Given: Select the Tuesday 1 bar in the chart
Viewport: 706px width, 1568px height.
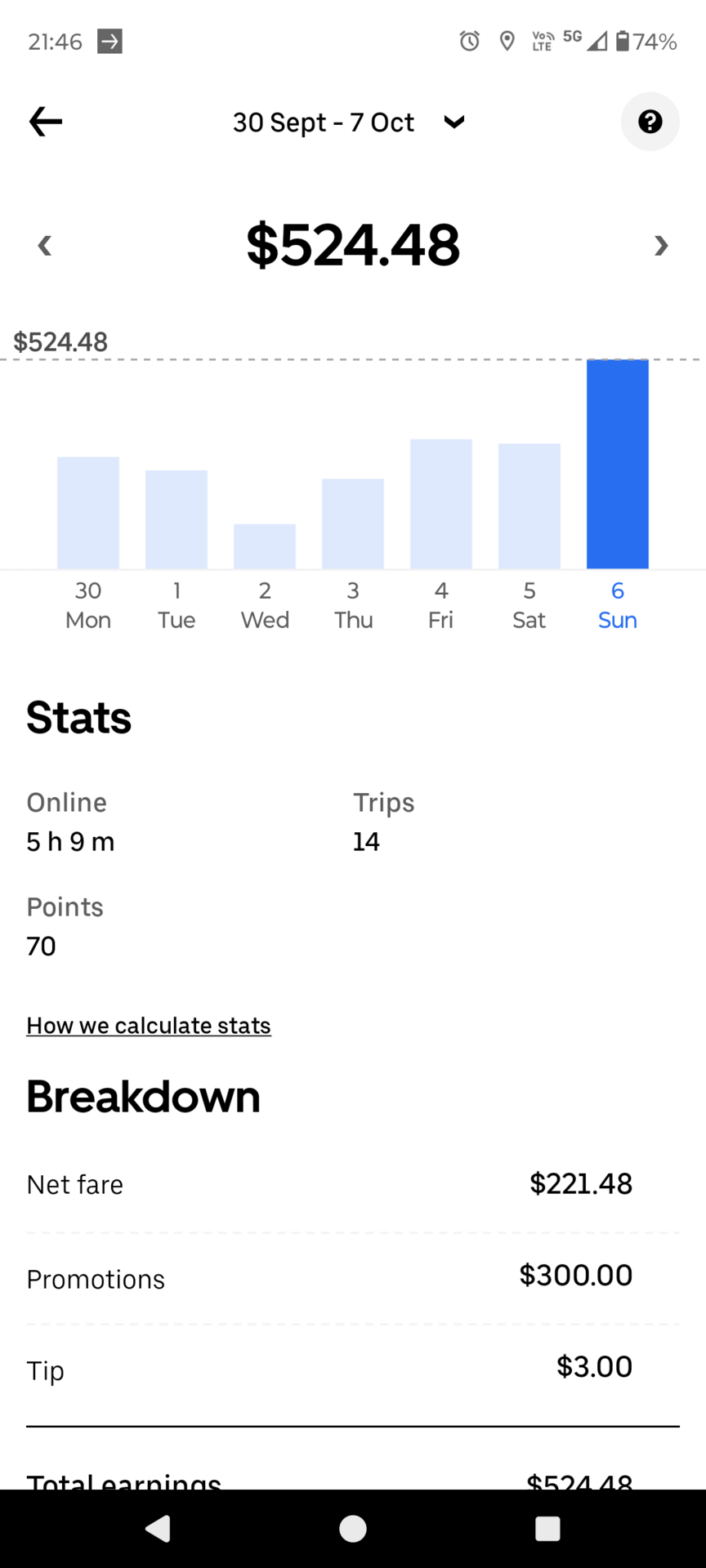Looking at the screenshot, I should [176, 519].
